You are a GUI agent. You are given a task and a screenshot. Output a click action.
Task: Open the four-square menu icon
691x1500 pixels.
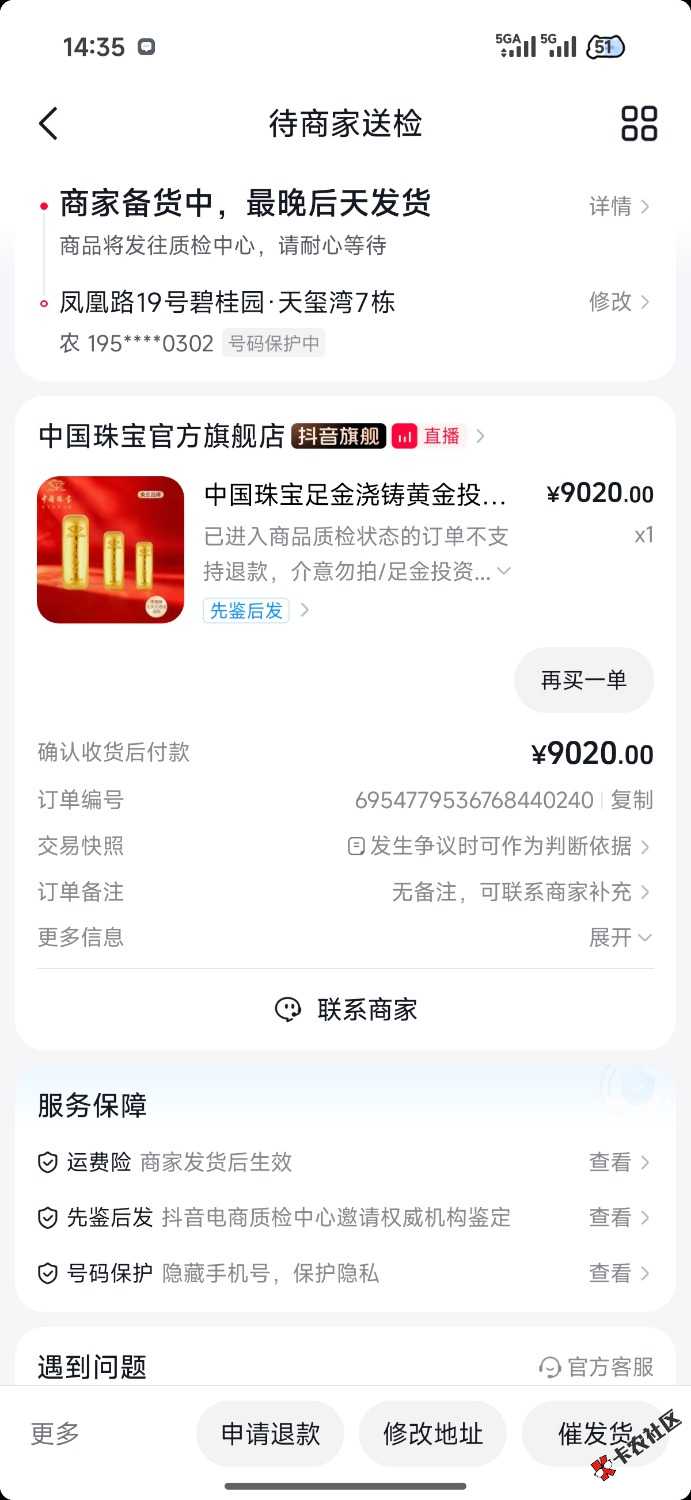639,124
